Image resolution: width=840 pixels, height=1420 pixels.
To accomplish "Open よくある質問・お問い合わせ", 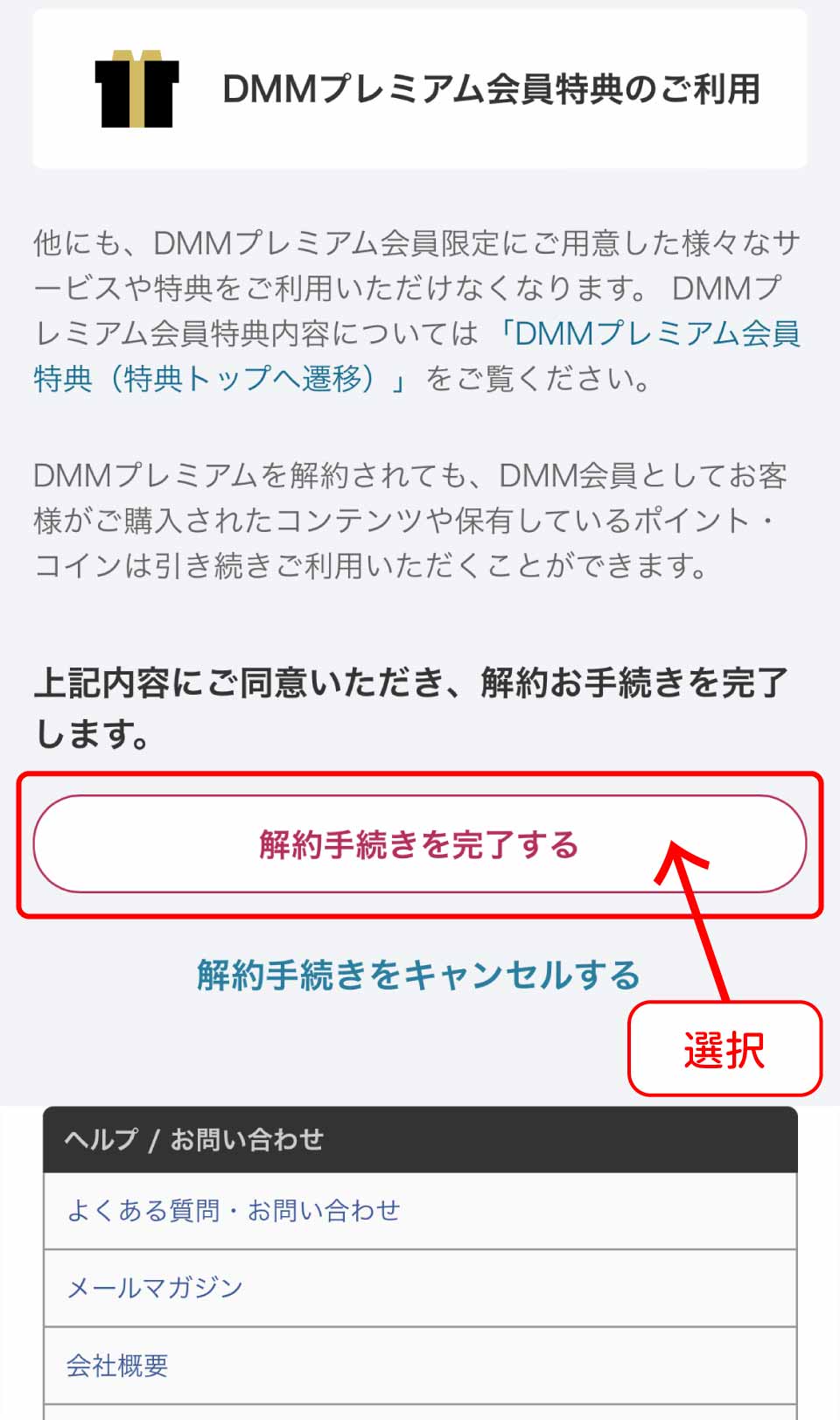I will 234,1211.
